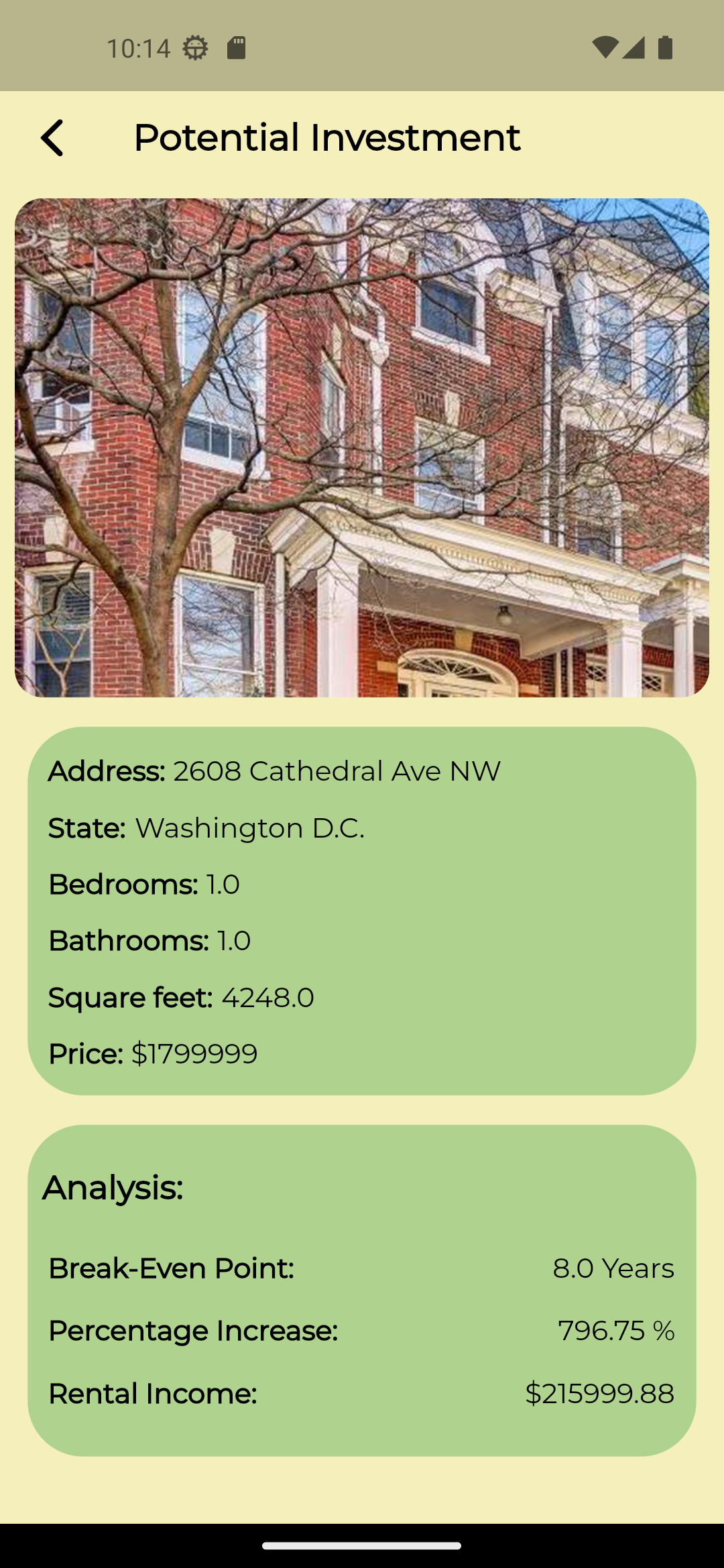Go back from Potential Investment screen
Screen dimensions: 724x1568
click(52, 138)
